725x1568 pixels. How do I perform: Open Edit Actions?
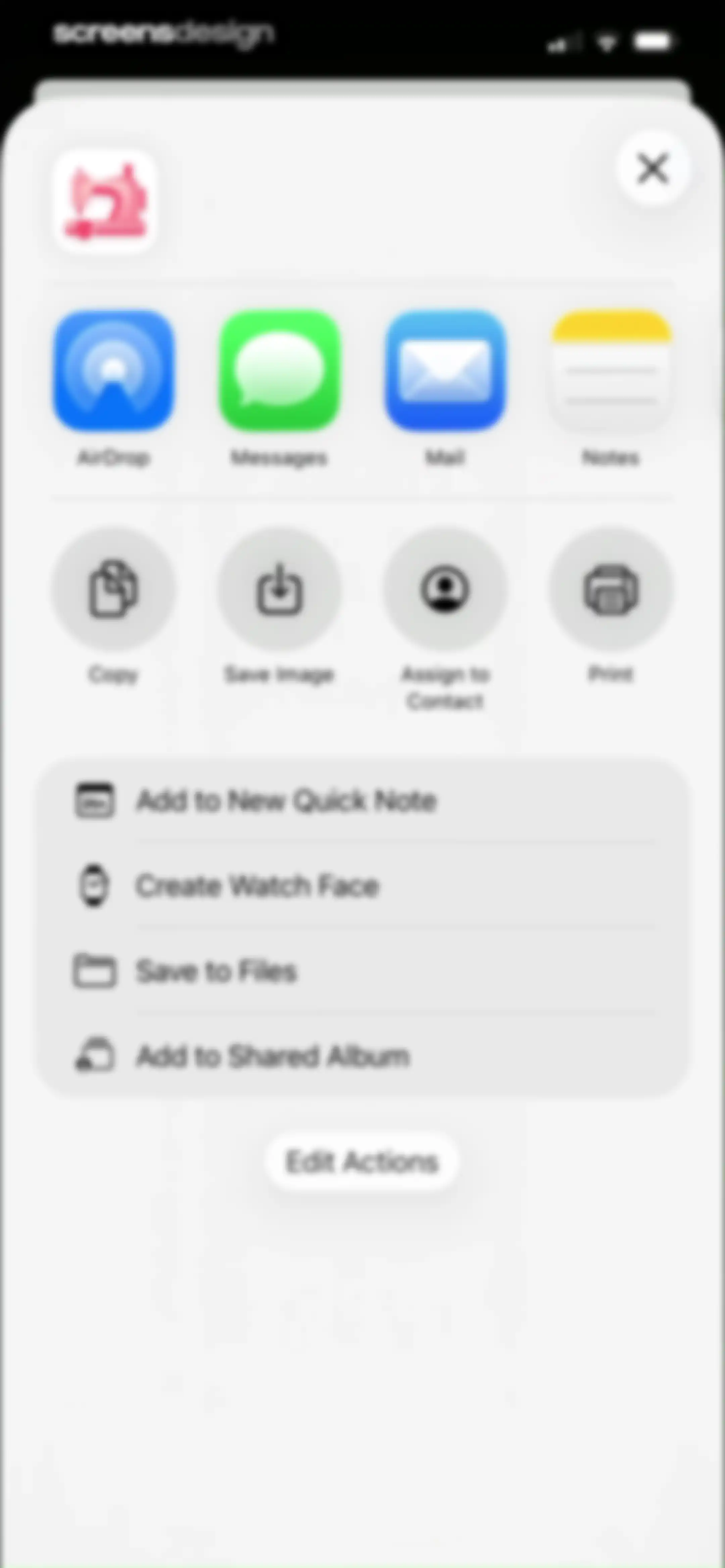pyautogui.click(x=362, y=1162)
